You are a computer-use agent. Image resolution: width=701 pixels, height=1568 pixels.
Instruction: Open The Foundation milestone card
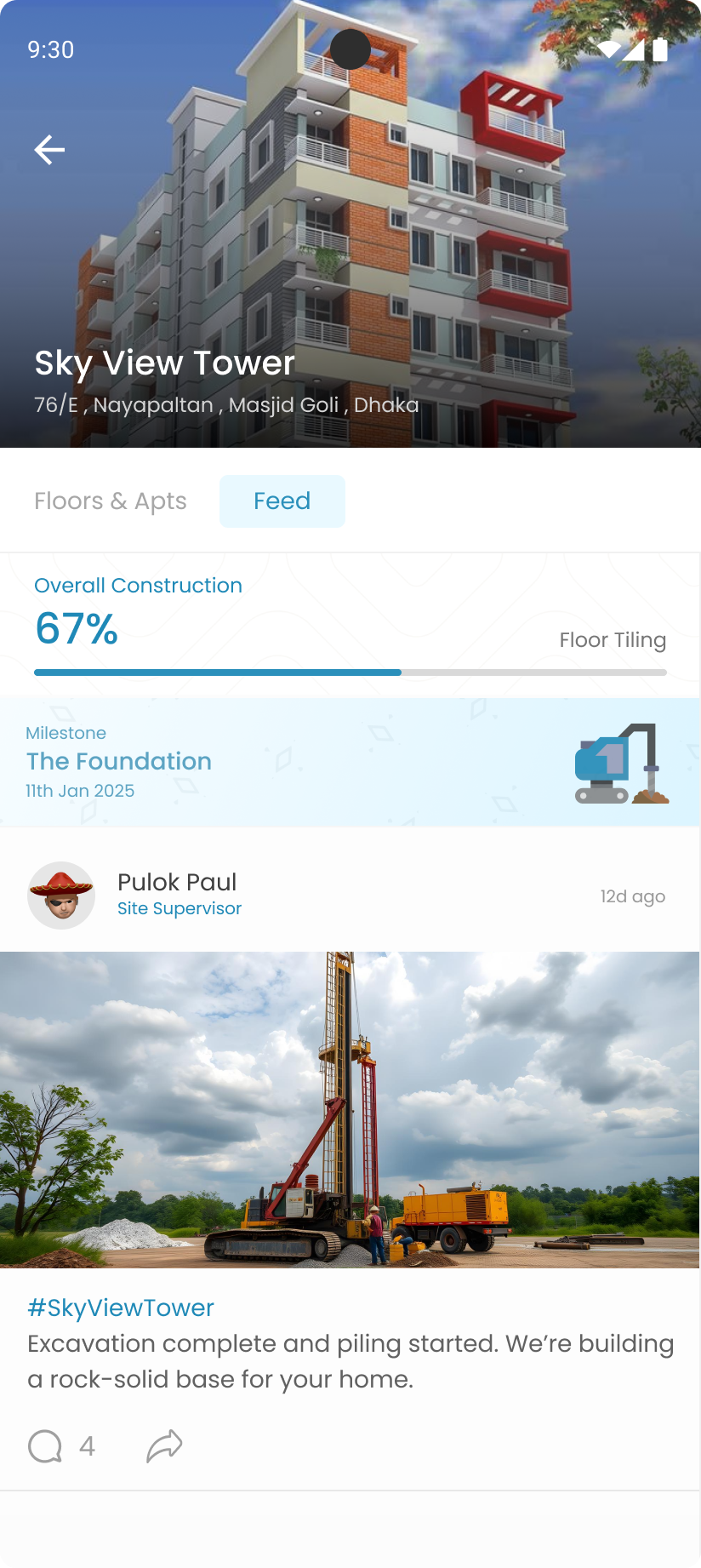click(350, 762)
